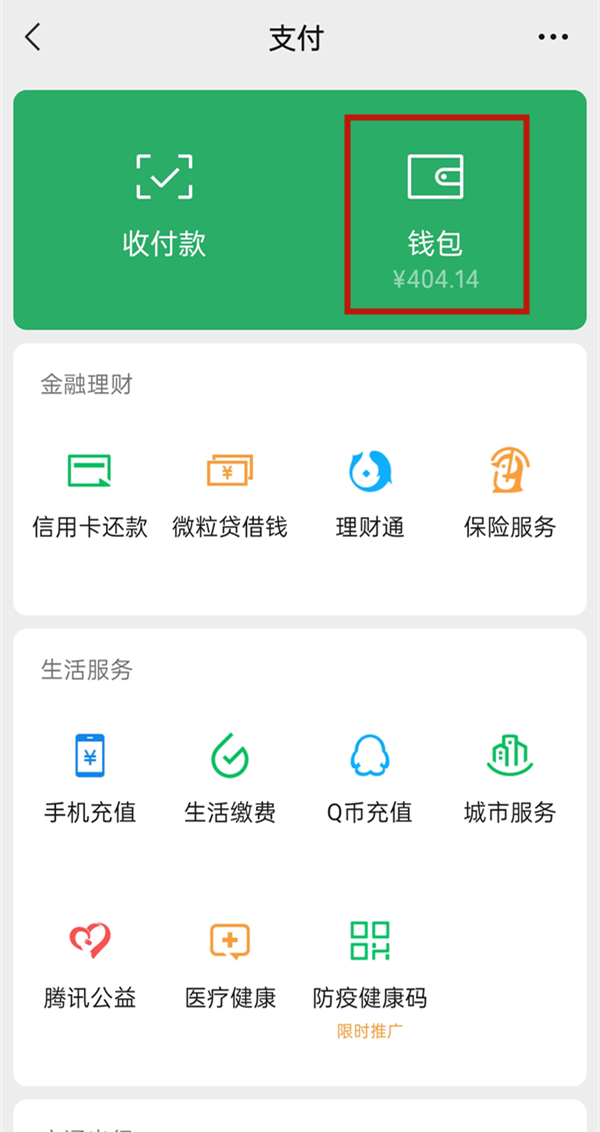Open the 钱包 wallet

click(436, 213)
